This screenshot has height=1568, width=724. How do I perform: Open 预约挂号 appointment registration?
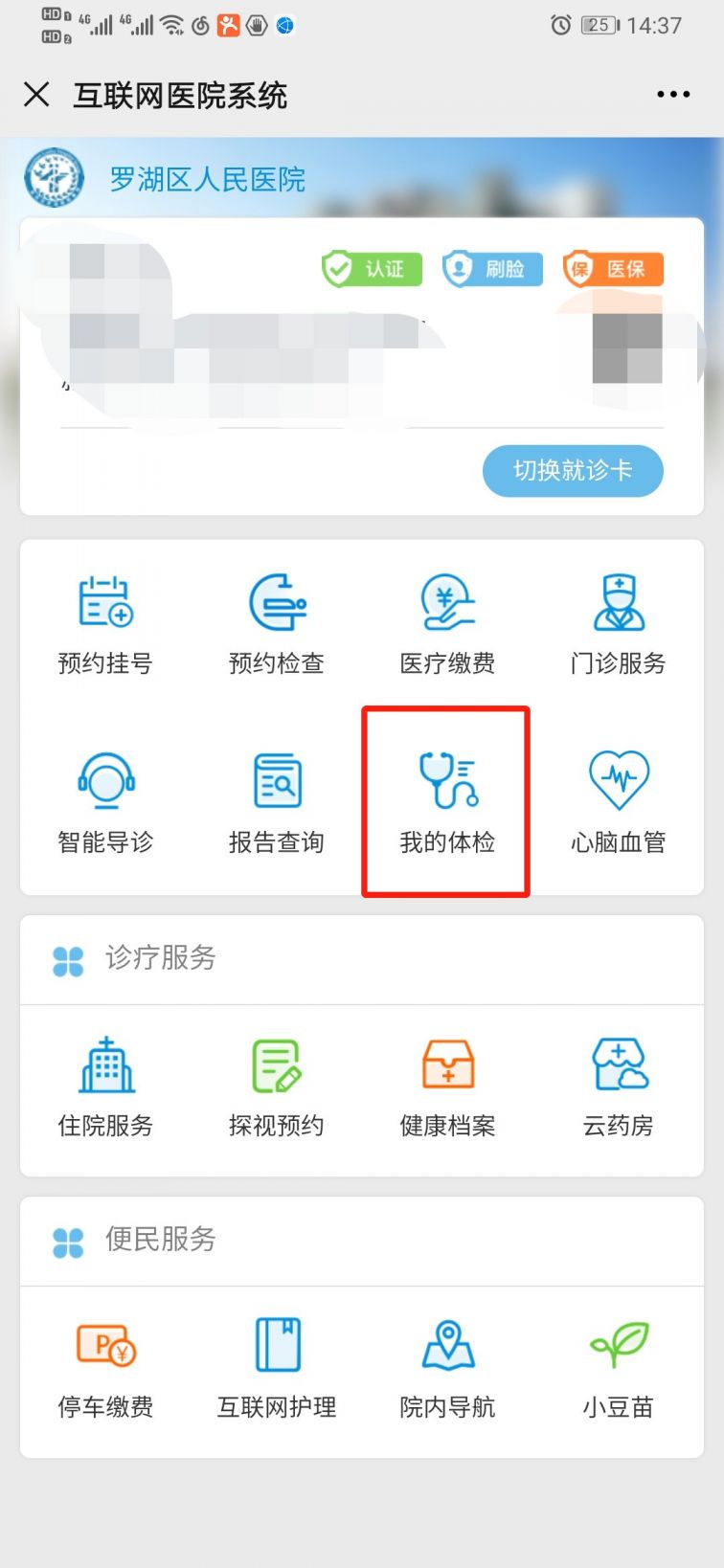pos(105,622)
